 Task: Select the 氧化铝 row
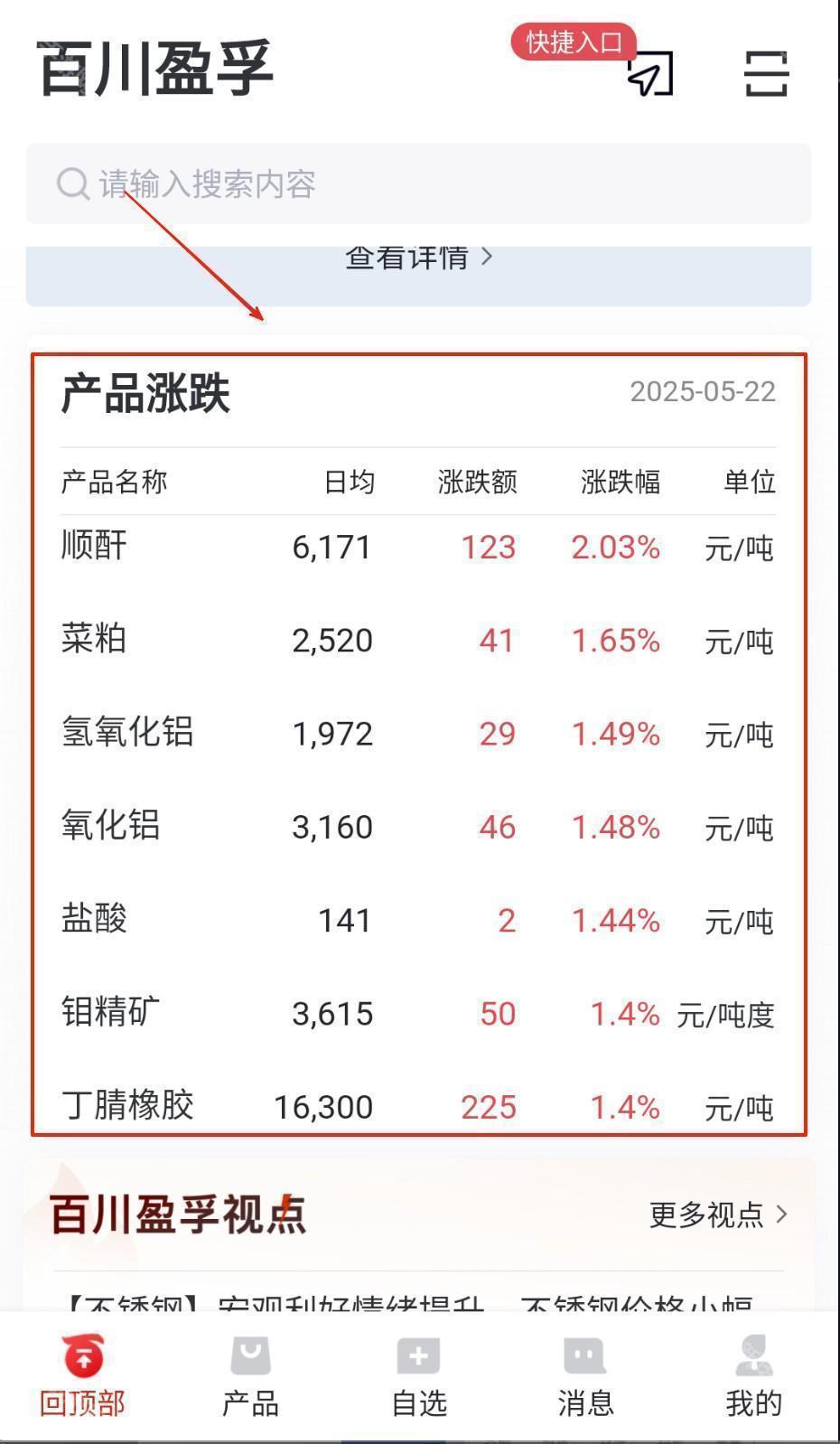point(417,827)
